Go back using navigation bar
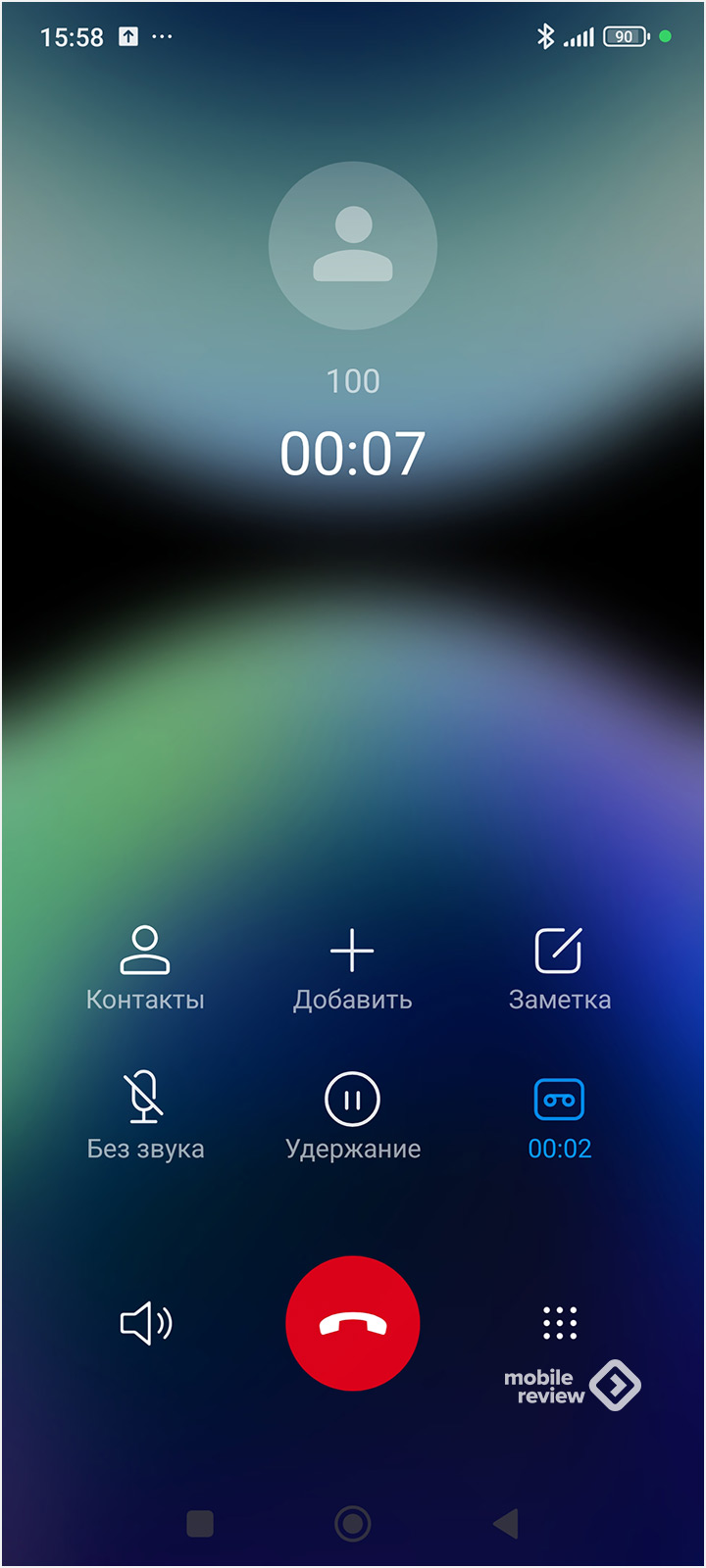 505,1523
